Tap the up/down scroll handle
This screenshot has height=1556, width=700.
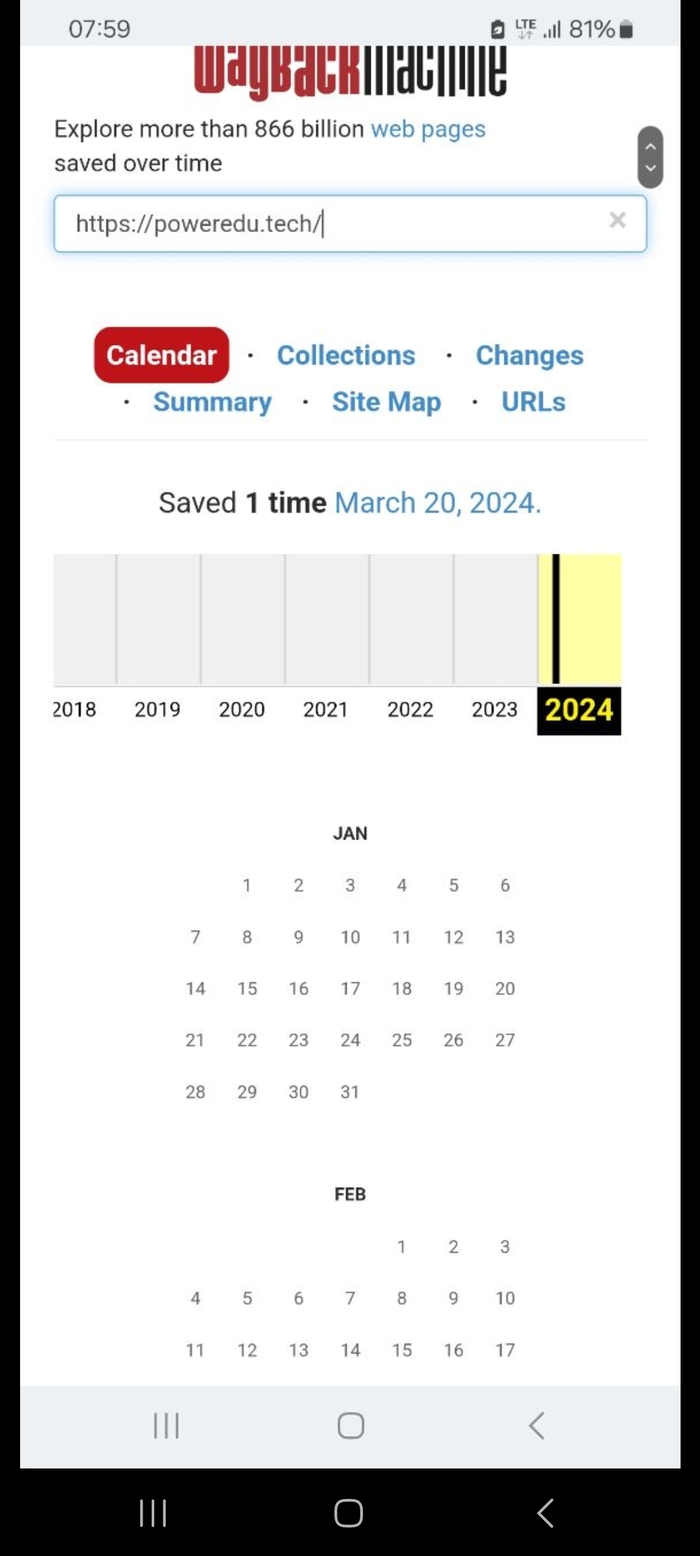coord(651,157)
